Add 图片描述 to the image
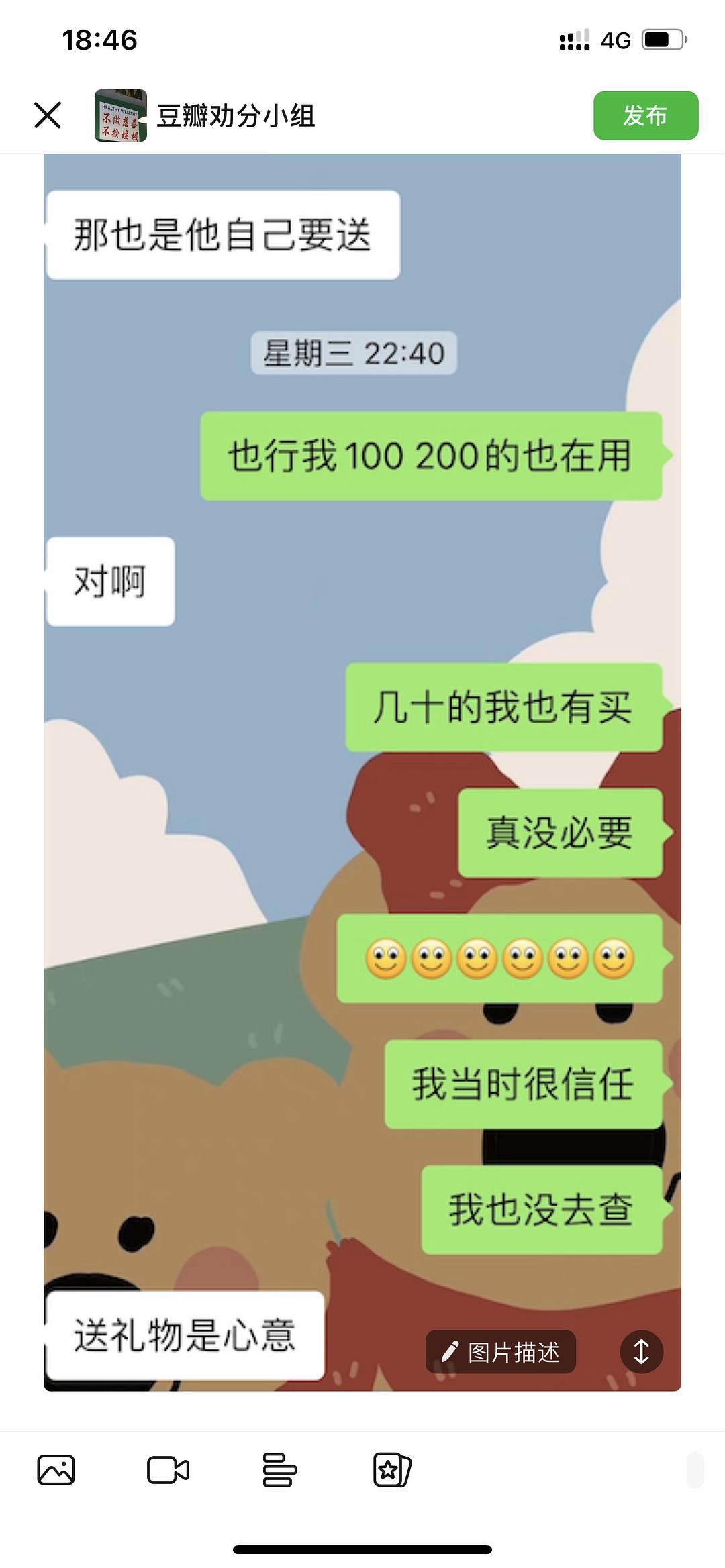This screenshot has height=1568, width=725. point(501,1352)
